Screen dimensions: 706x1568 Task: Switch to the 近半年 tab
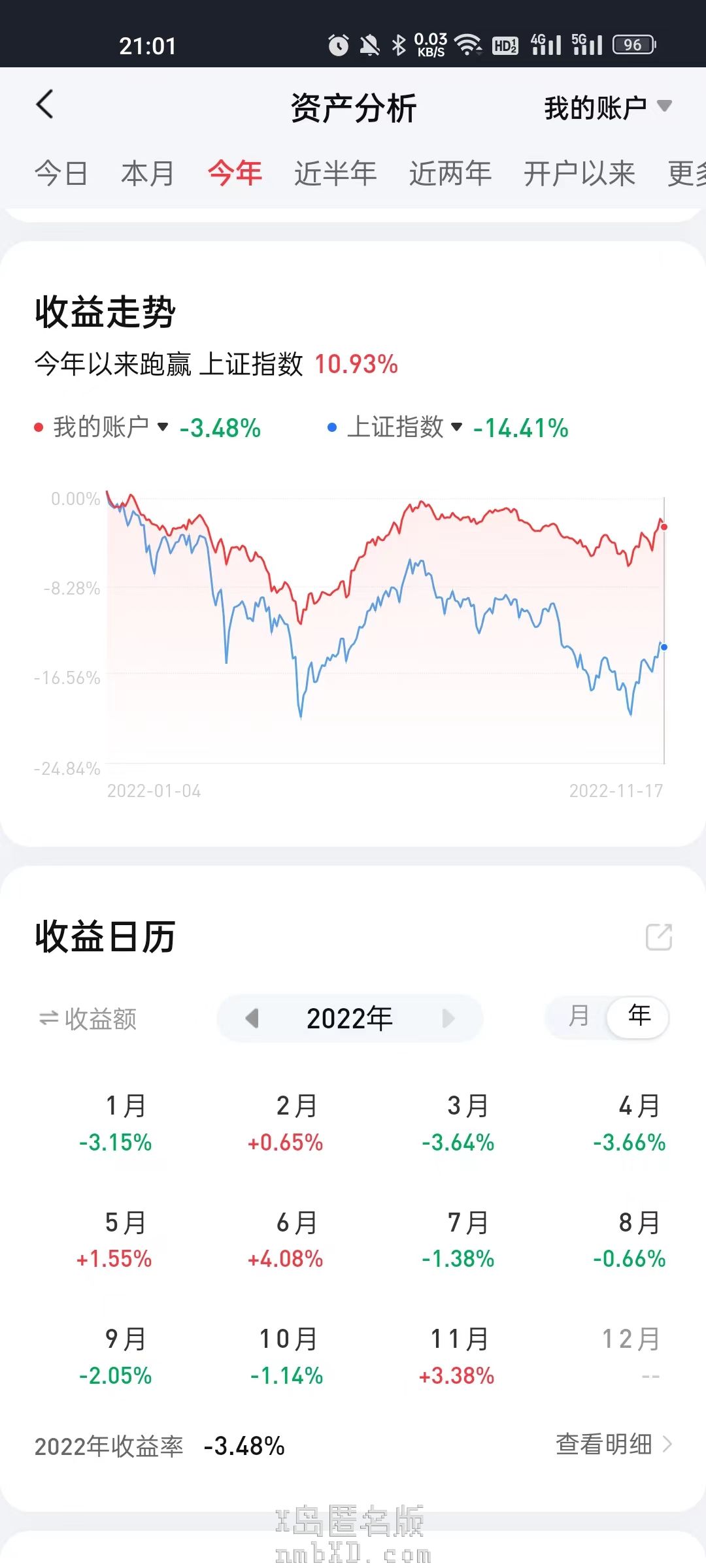[335, 174]
